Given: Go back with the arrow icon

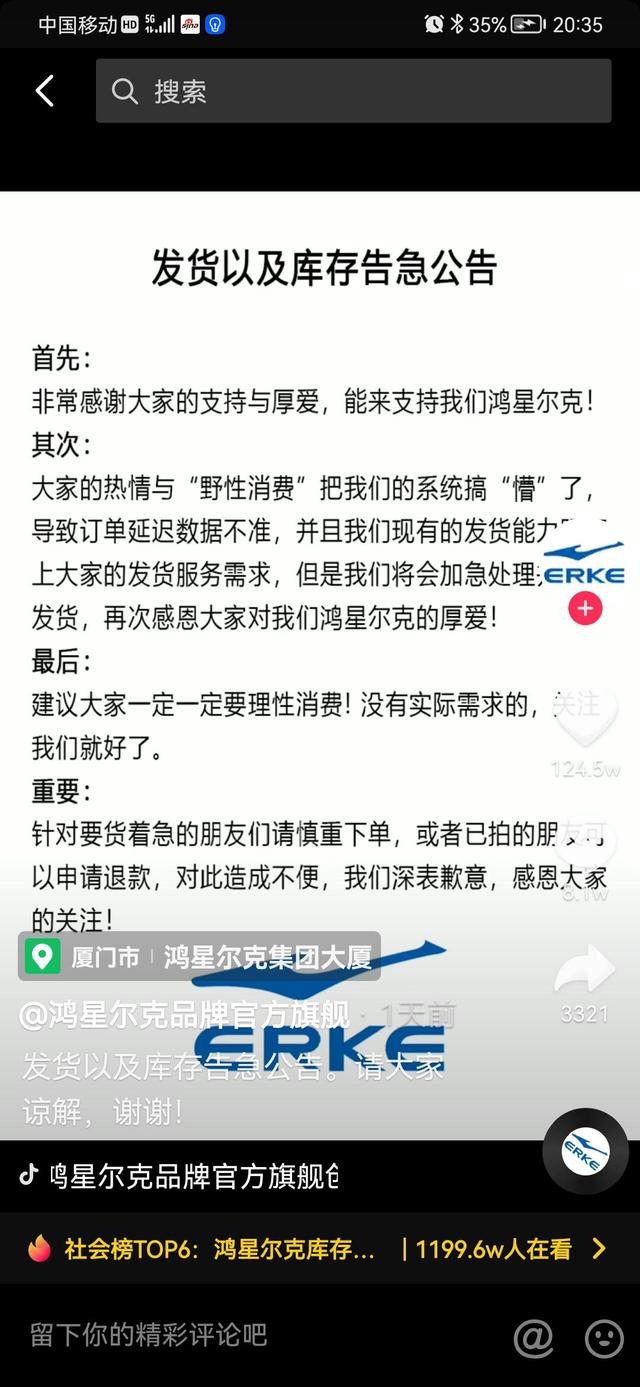Looking at the screenshot, I should tap(45, 91).
